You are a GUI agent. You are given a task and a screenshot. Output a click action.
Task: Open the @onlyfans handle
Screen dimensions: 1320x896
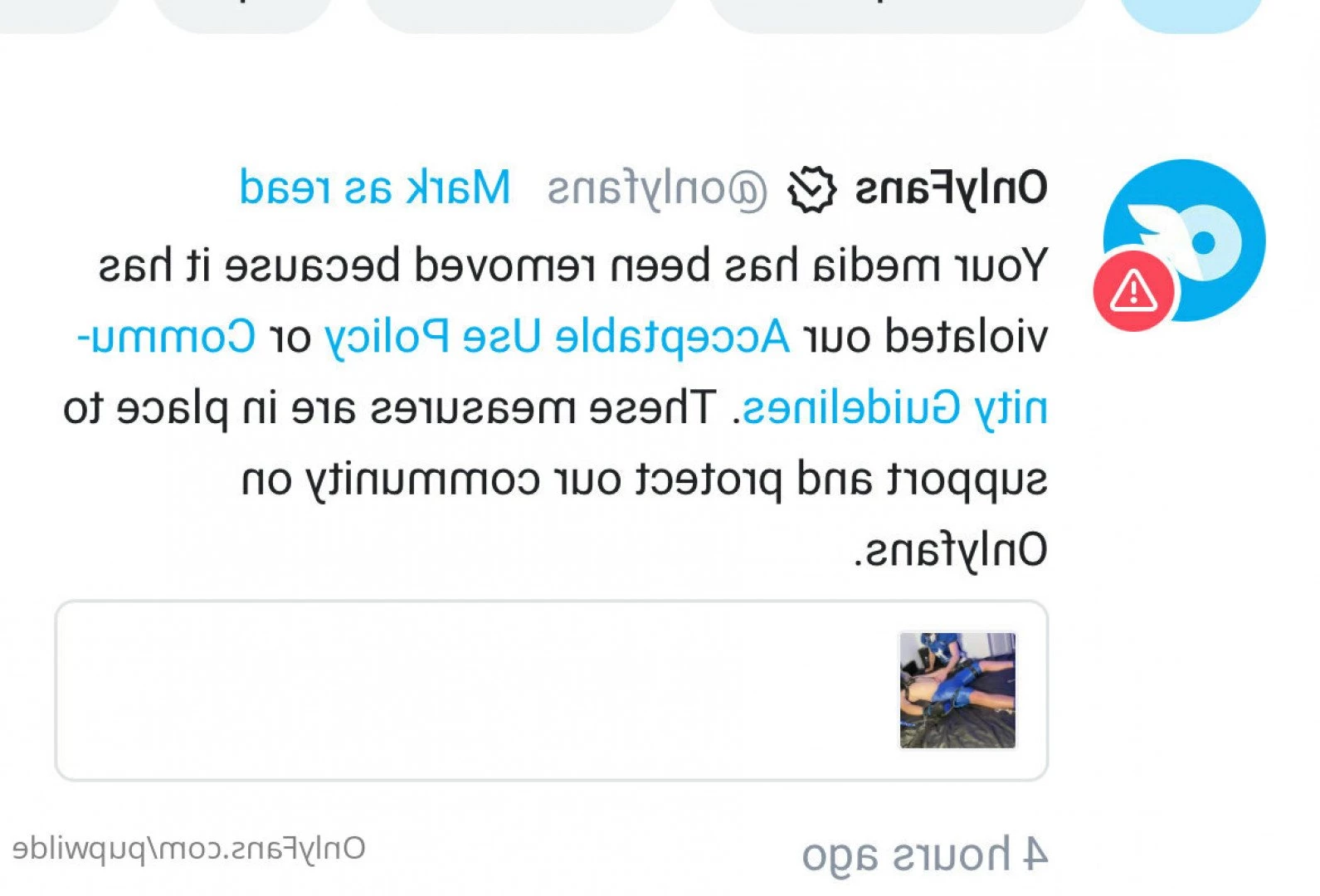[657, 190]
